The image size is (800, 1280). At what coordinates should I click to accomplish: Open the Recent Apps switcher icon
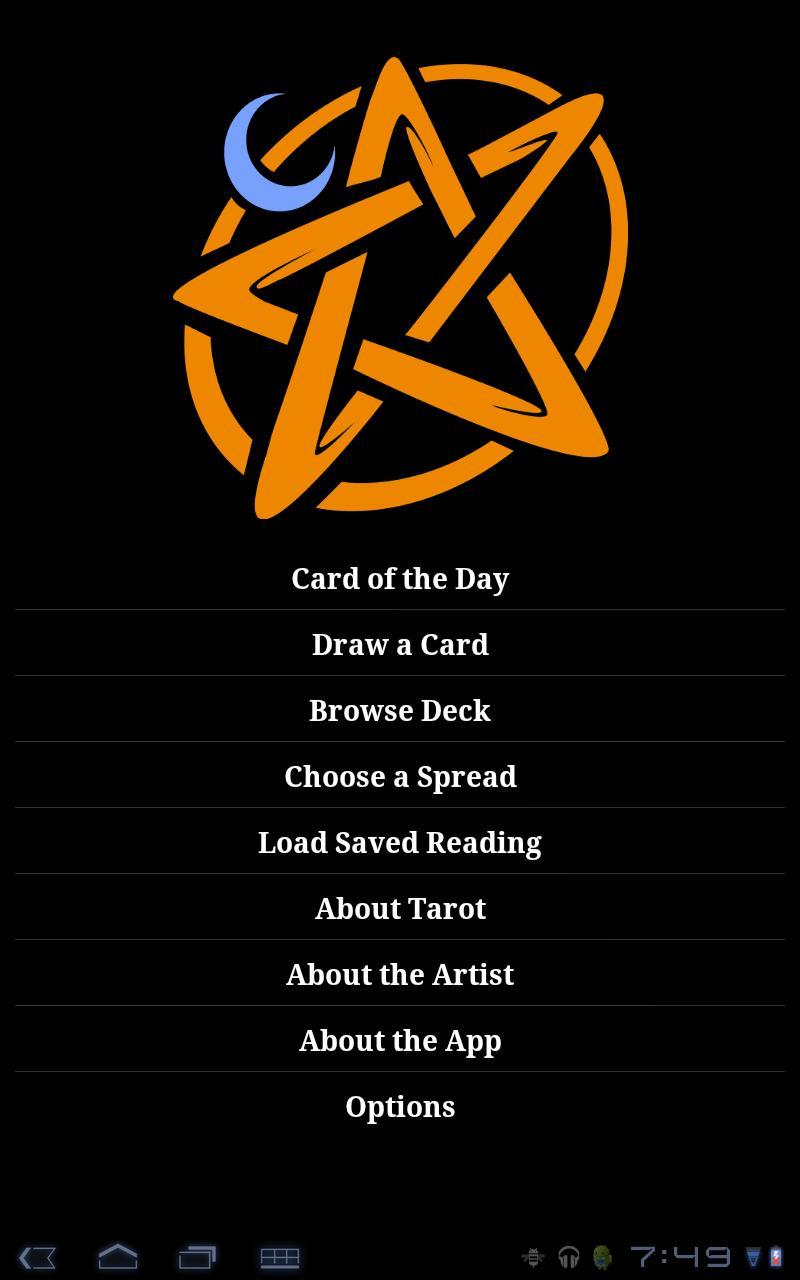click(198, 1257)
